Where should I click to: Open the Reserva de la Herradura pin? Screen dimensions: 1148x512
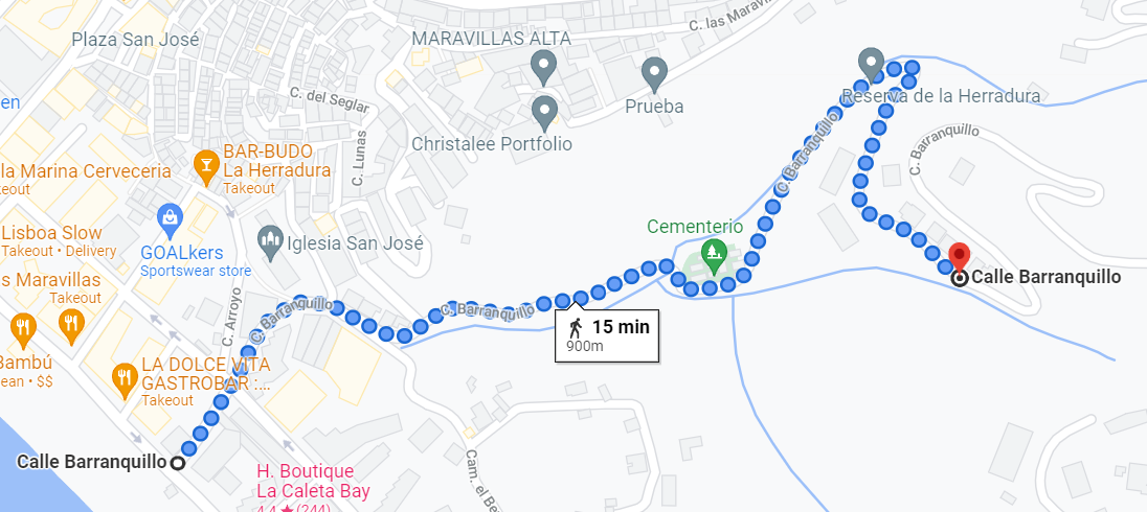pos(870,64)
